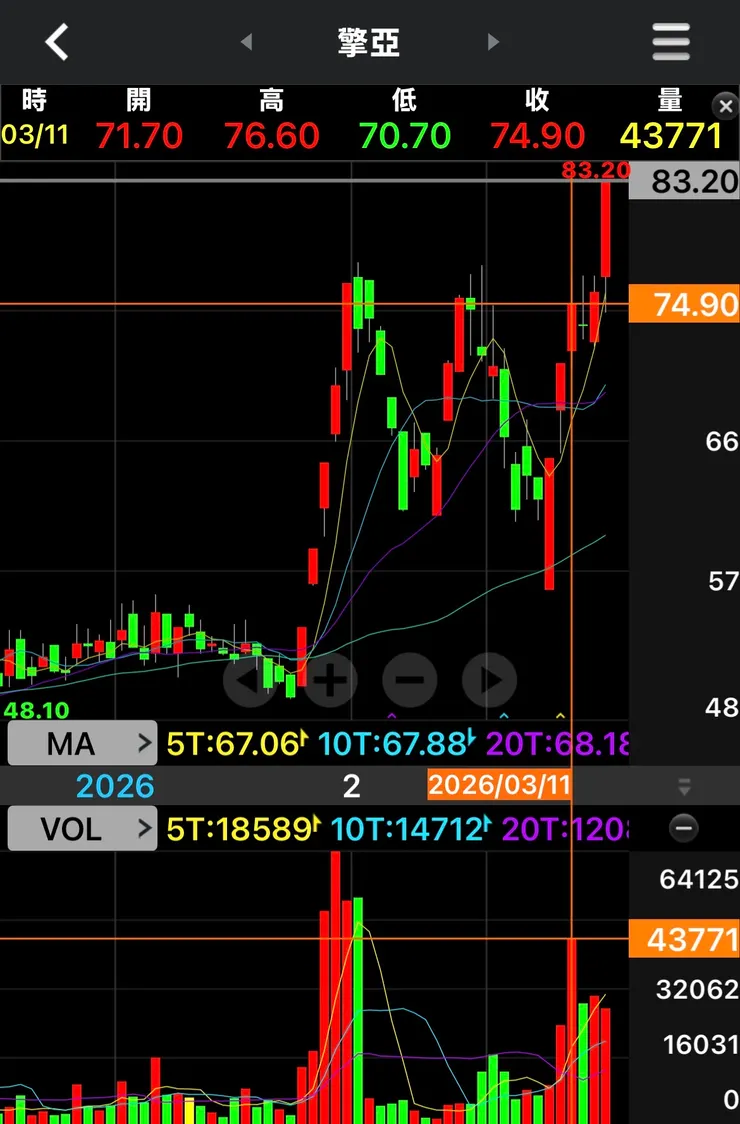Open the VOL indicator selector
The width and height of the screenshot is (740, 1124).
point(82,828)
